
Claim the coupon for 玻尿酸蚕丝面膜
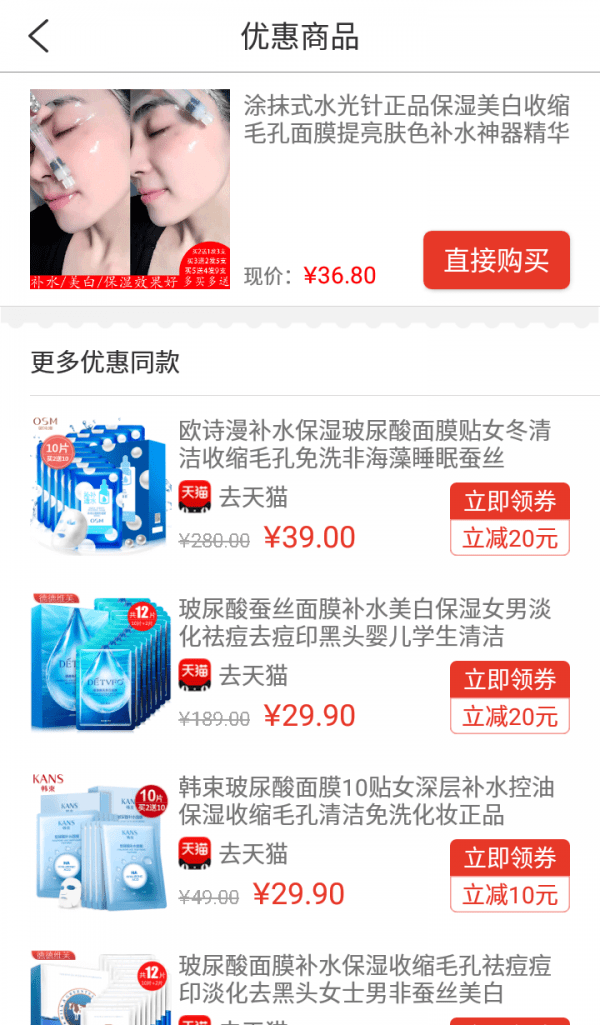509,697
